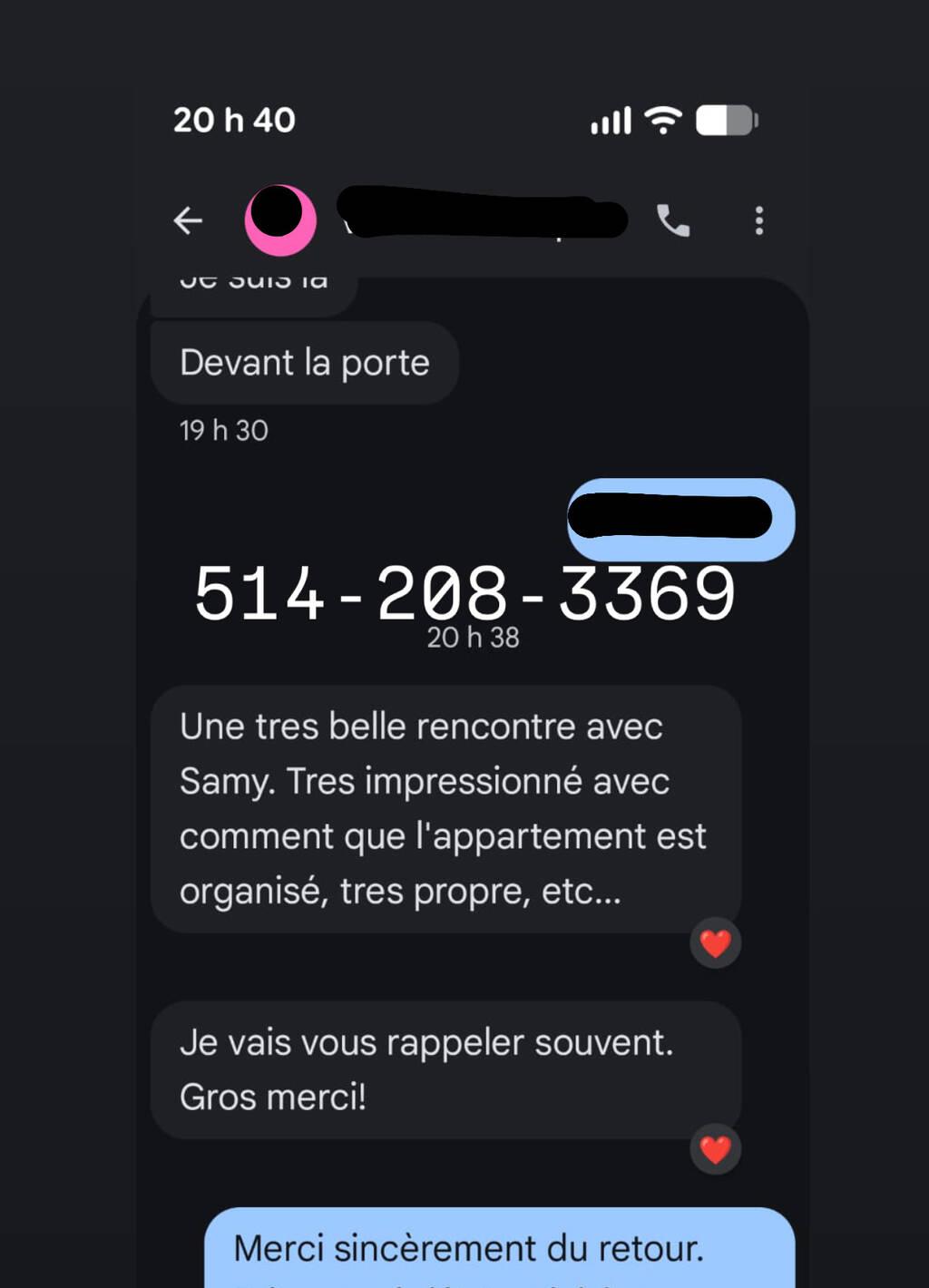Open the three-dot overflow menu
The width and height of the screenshot is (929, 1288).
click(759, 220)
